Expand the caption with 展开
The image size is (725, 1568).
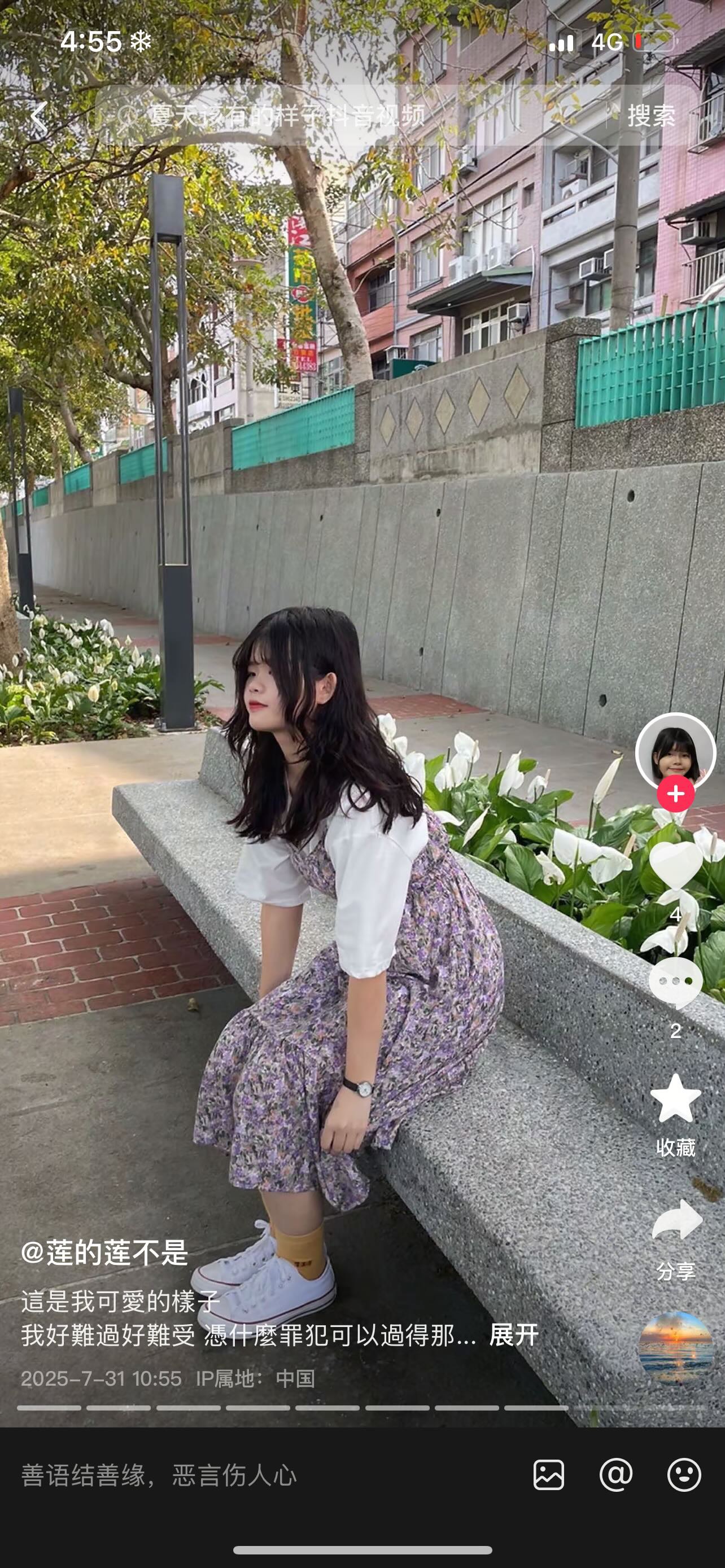click(x=514, y=1335)
